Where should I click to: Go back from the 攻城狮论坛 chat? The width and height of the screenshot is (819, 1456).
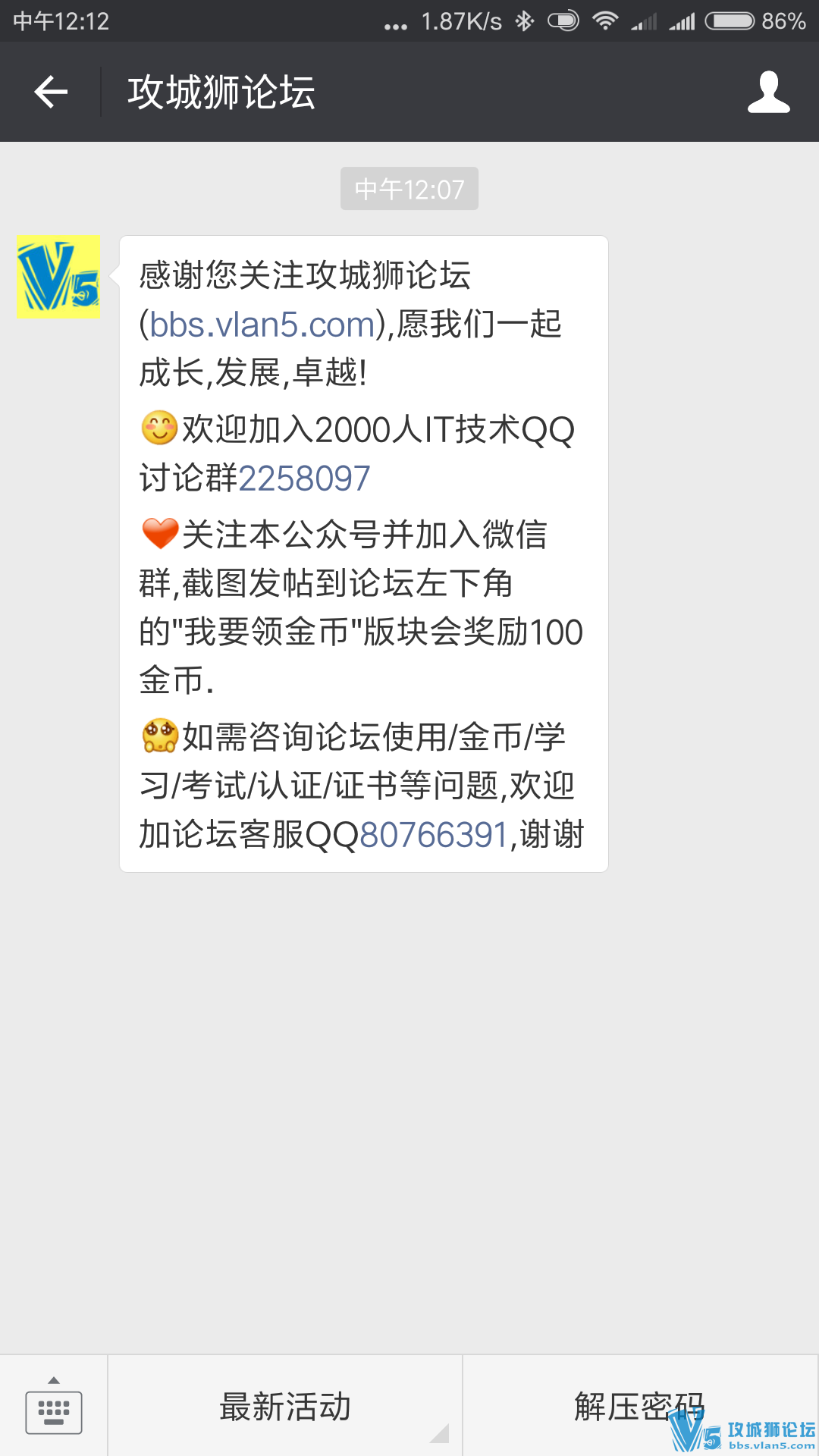(x=51, y=93)
